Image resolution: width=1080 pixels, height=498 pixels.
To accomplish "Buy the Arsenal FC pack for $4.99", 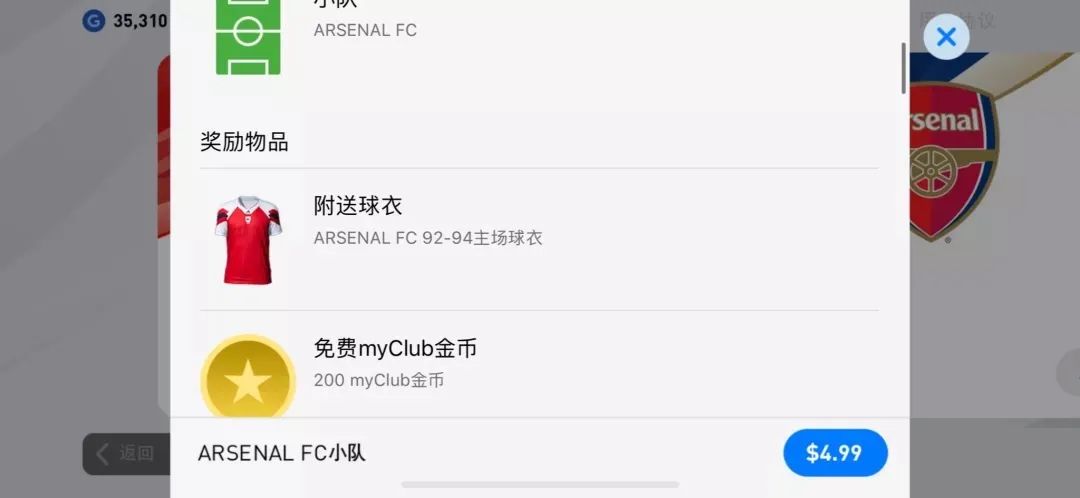I will pyautogui.click(x=835, y=453).
